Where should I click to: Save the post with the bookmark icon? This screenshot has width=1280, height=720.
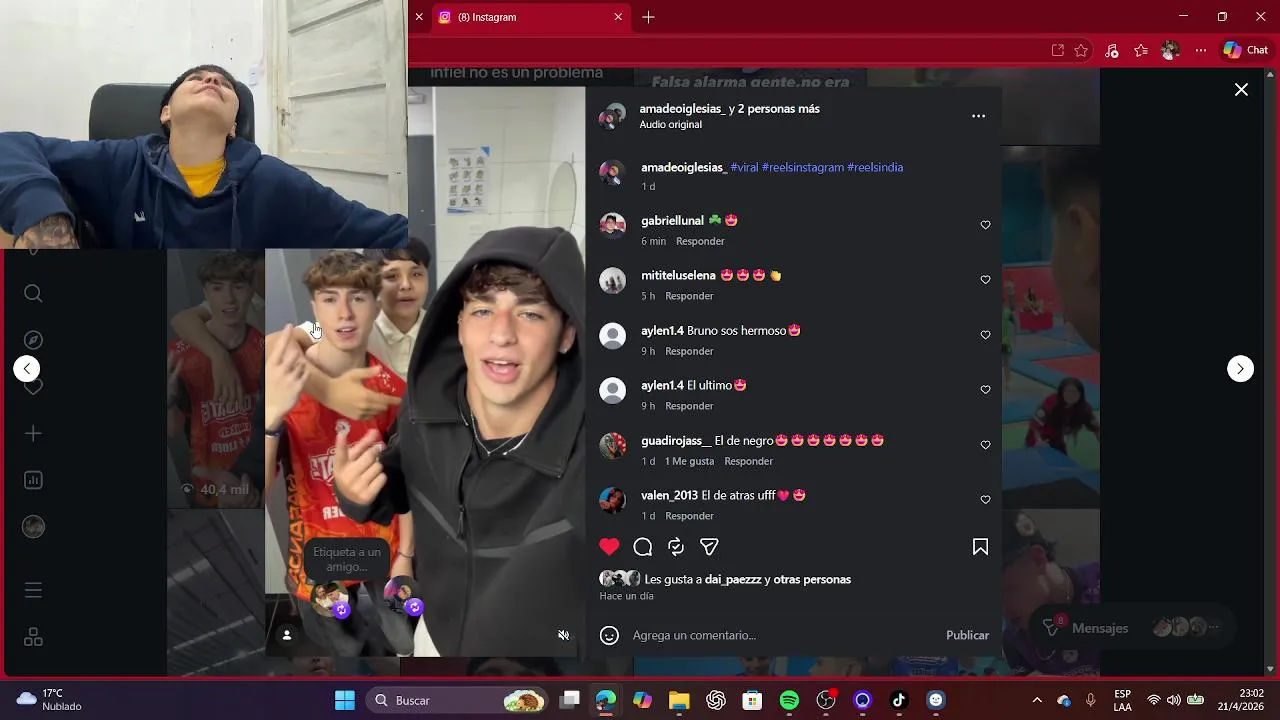(980, 547)
